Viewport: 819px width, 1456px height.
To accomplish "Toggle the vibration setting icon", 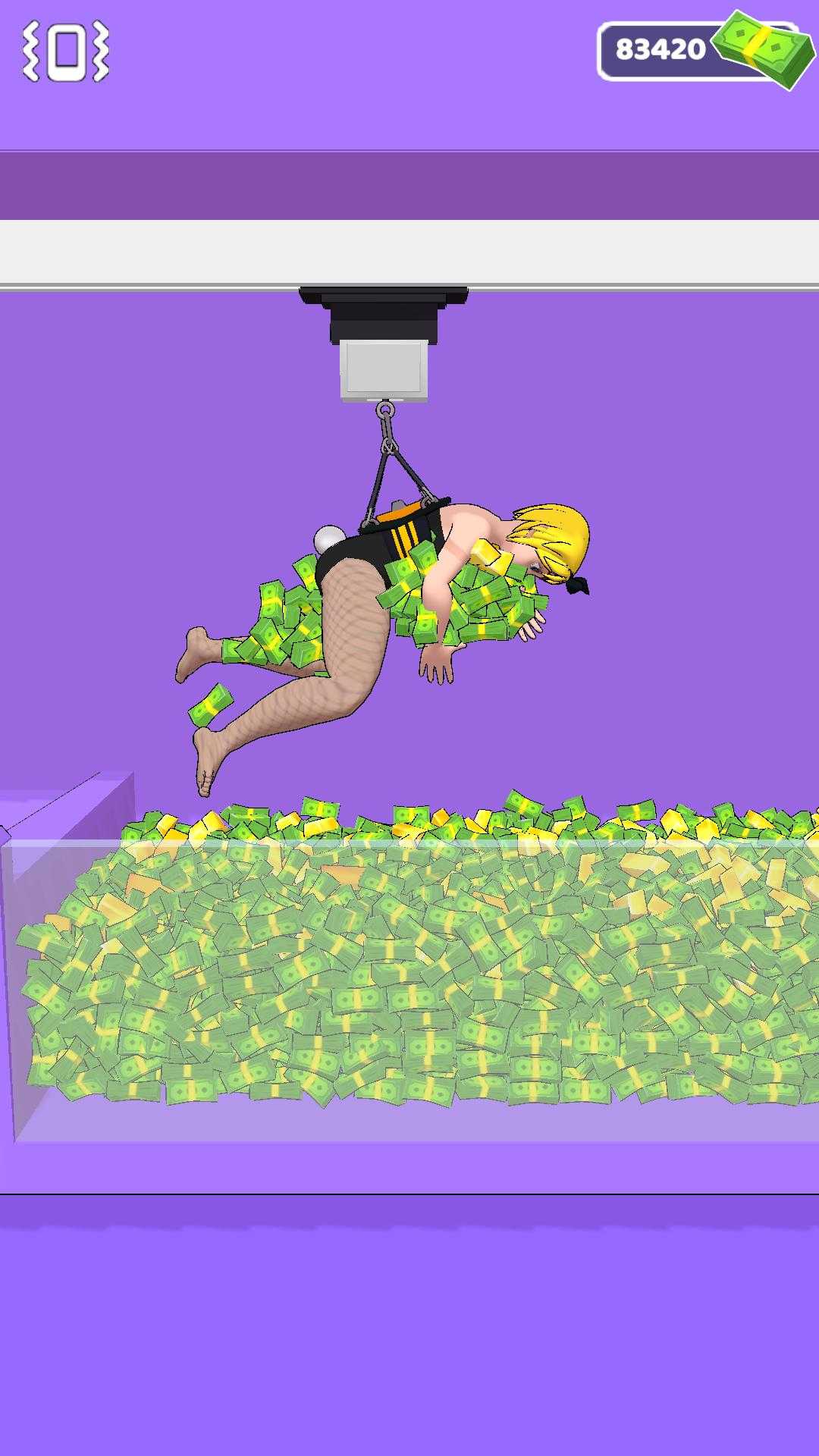I will coord(65,51).
